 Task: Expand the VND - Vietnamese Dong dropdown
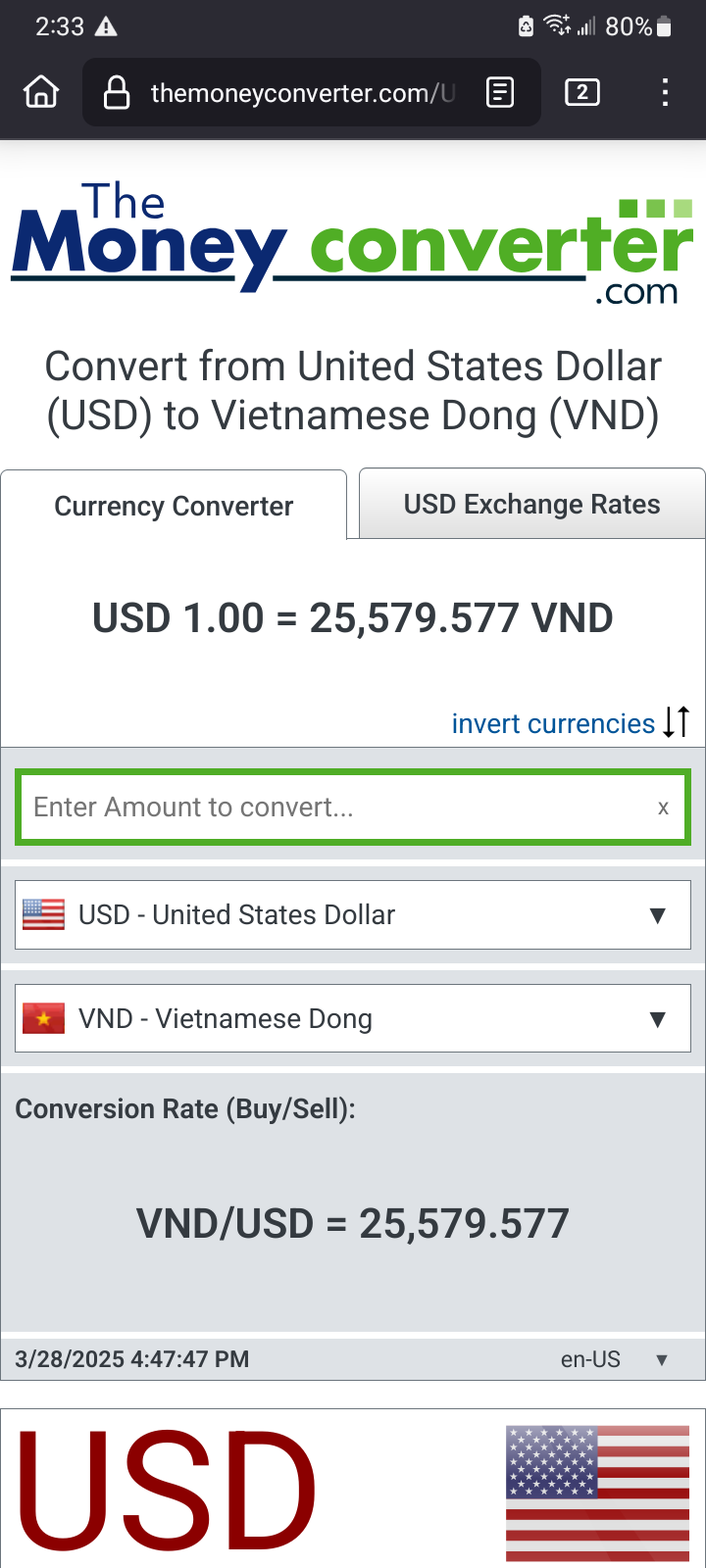click(x=353, y=1018)
